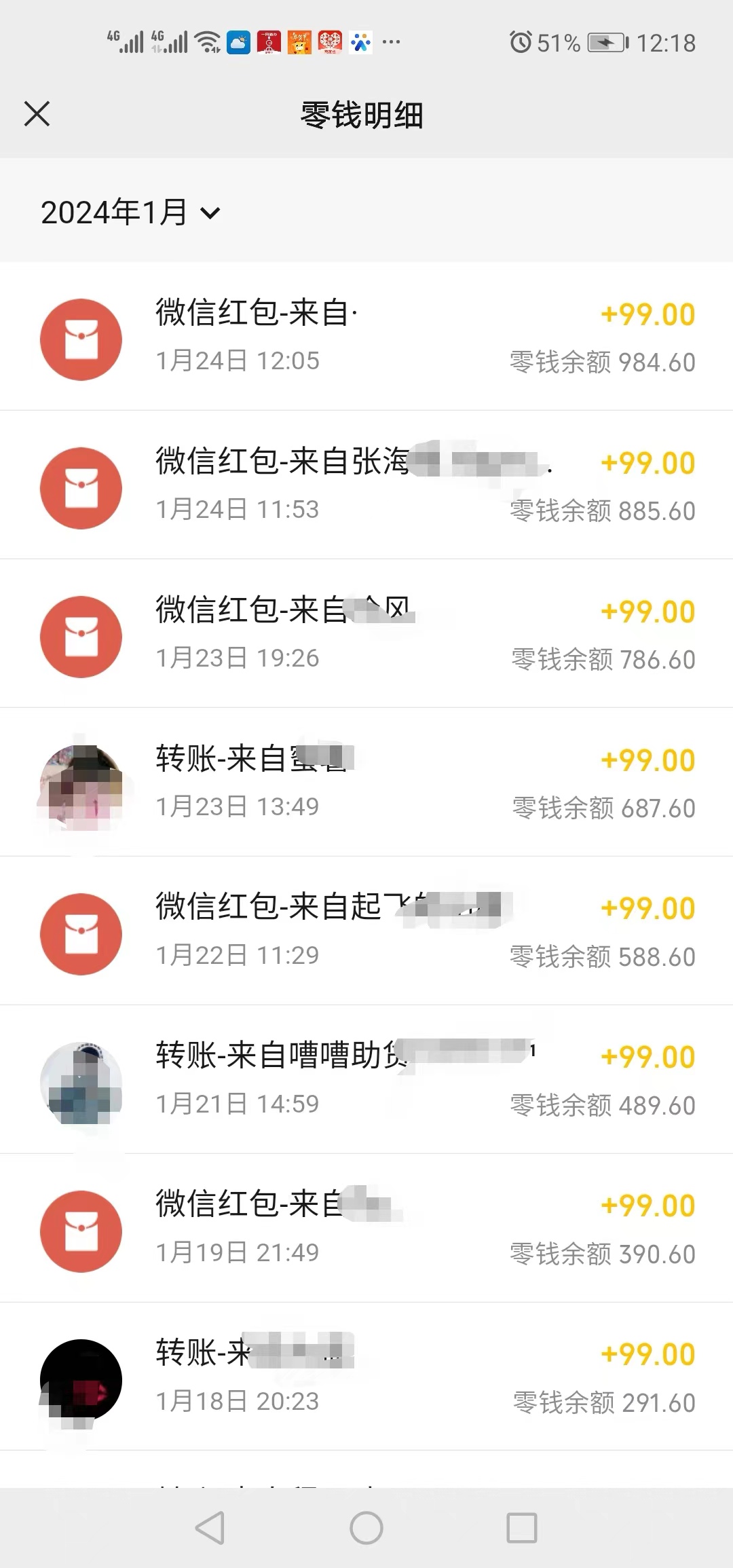Tap the red envelope icon on the 1月23日 19:26 entry

81,636
